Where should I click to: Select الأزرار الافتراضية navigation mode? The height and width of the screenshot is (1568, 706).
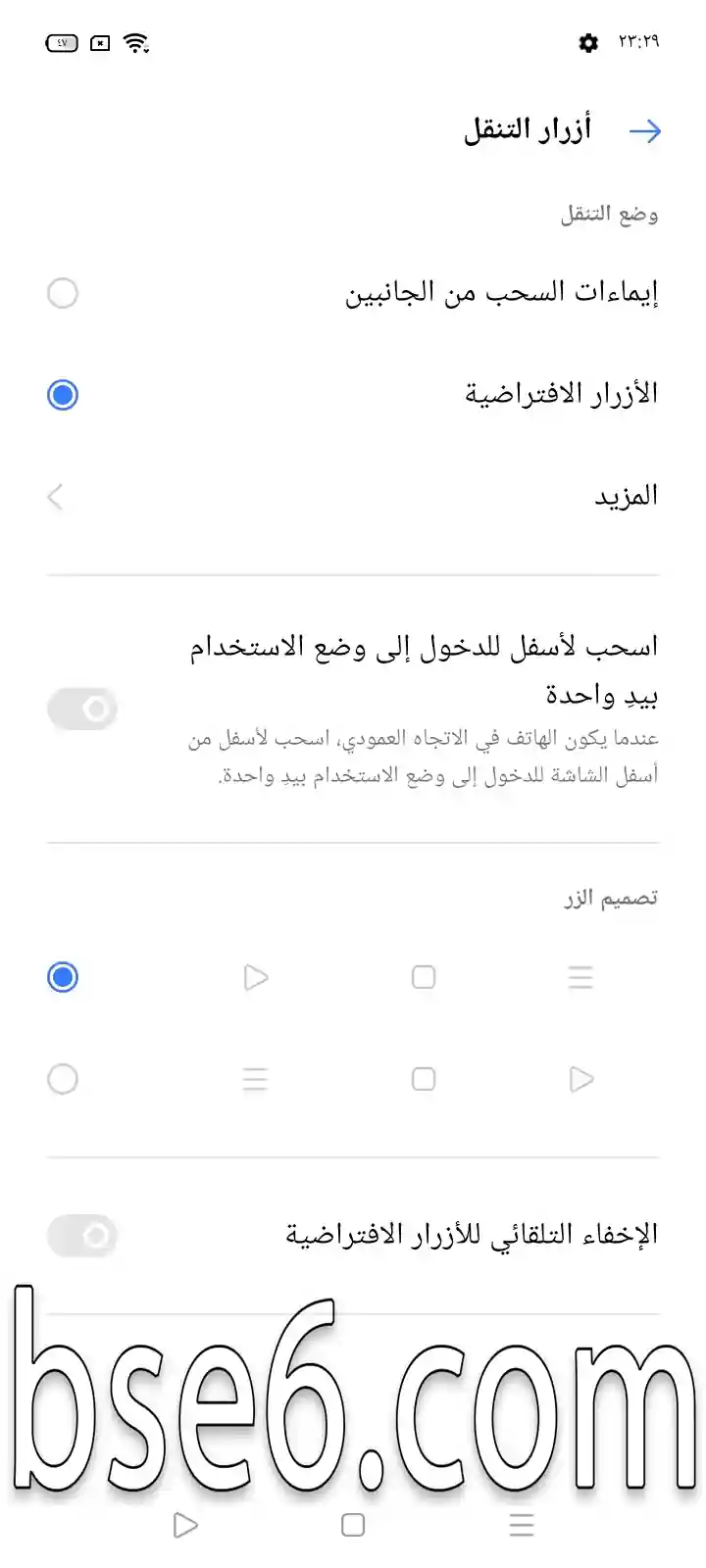(353, 395)
